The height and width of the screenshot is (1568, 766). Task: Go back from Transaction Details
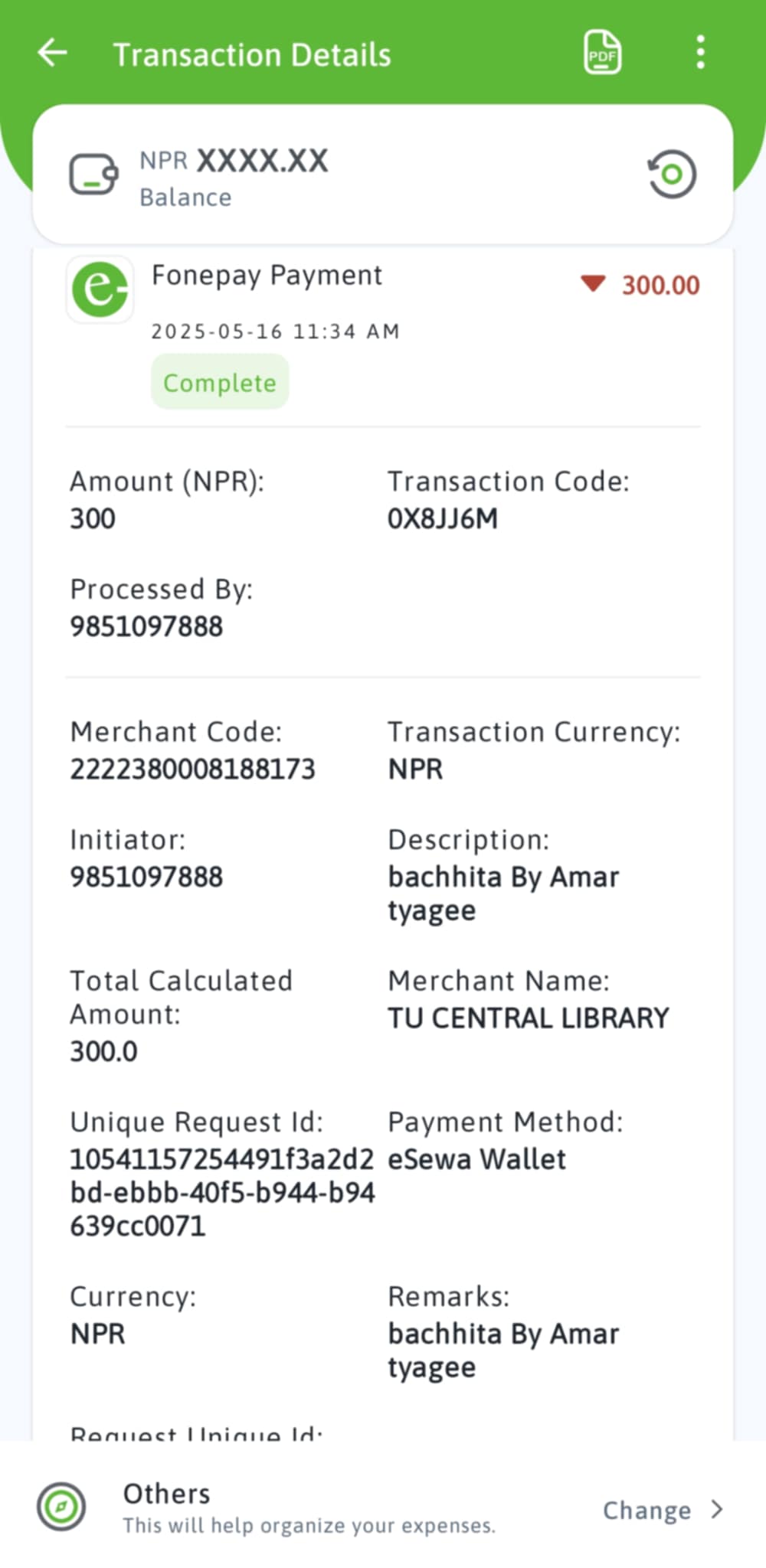point(53,54)
